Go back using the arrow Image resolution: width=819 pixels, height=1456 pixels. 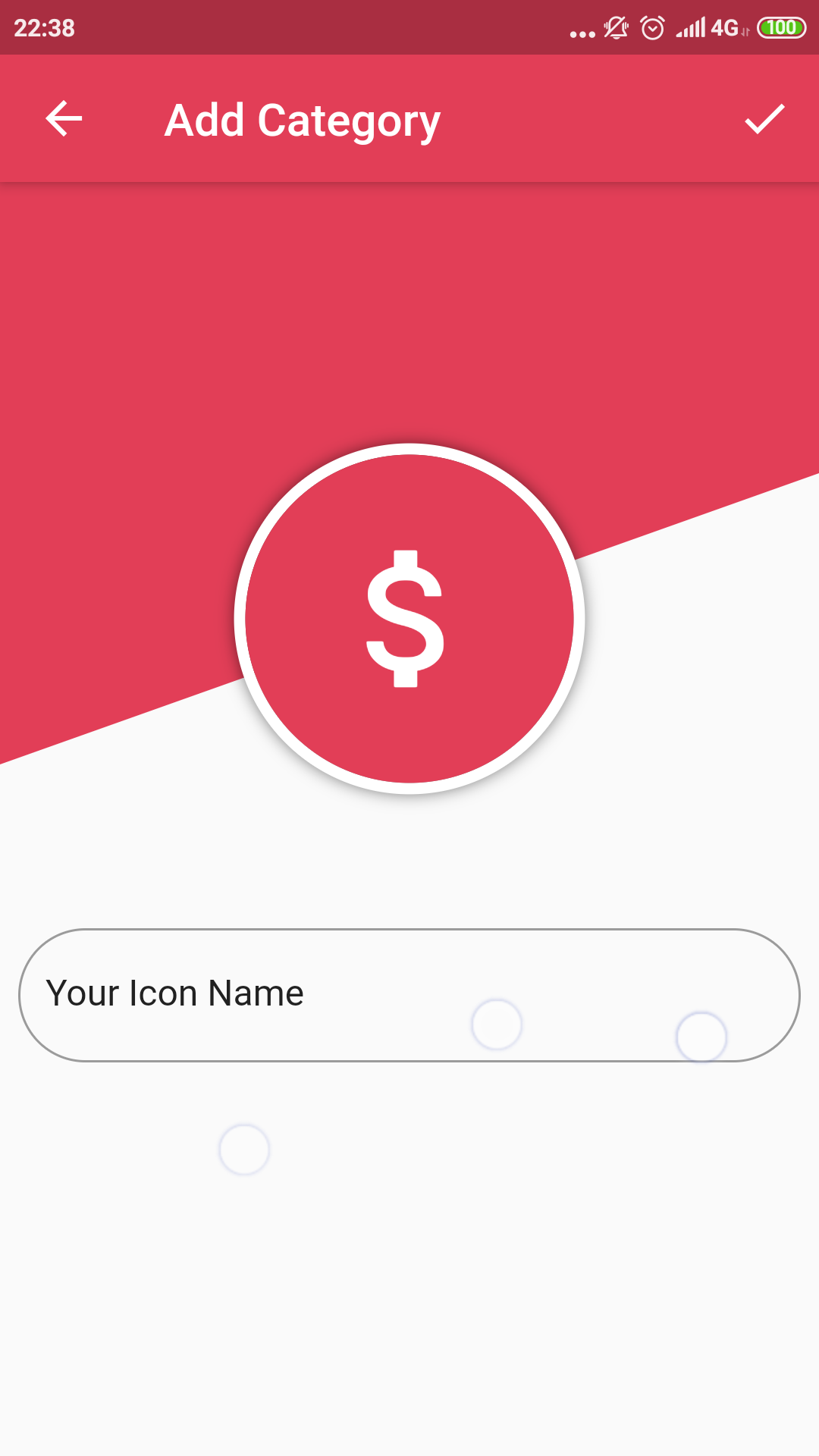tap(64, 119)
